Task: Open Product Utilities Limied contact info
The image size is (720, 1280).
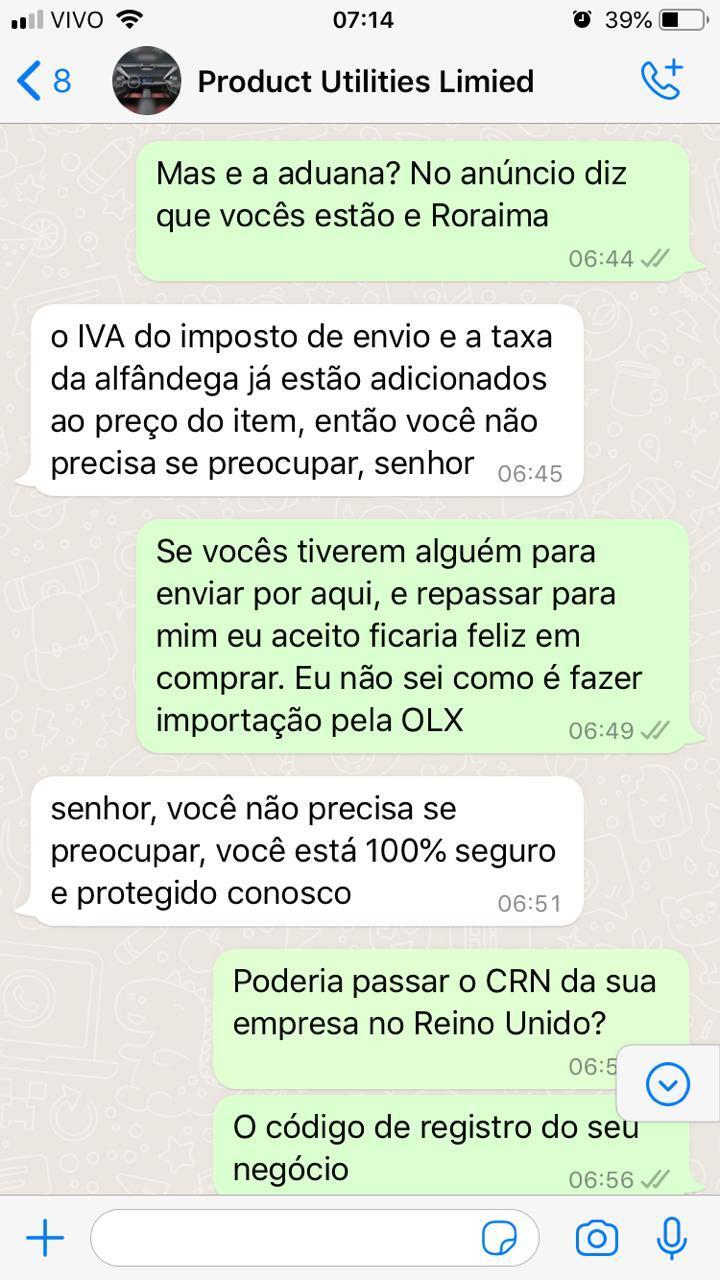Action: 365,81
